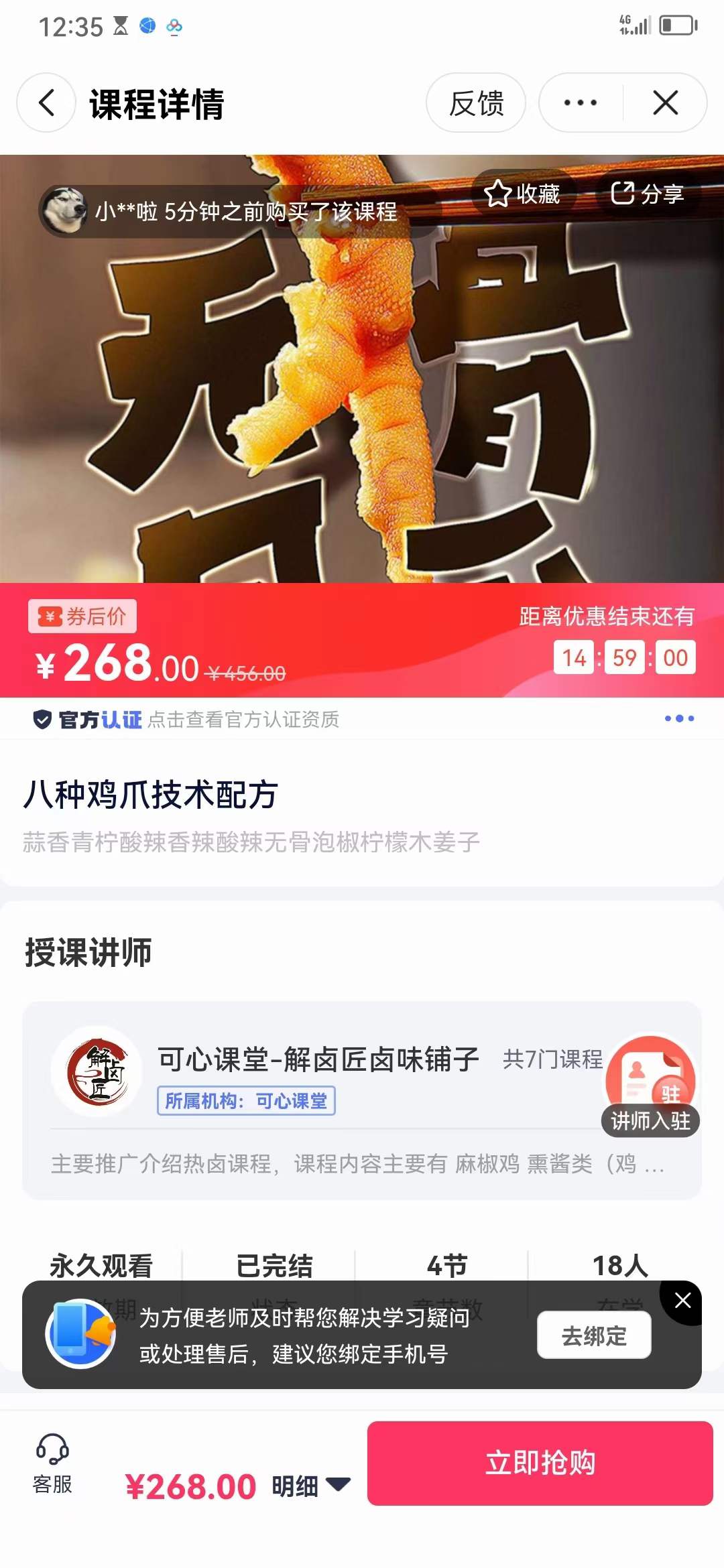
Task: Expand the 明细 price detail panel
Action: pyautogui.click(x=308, y=1485)
